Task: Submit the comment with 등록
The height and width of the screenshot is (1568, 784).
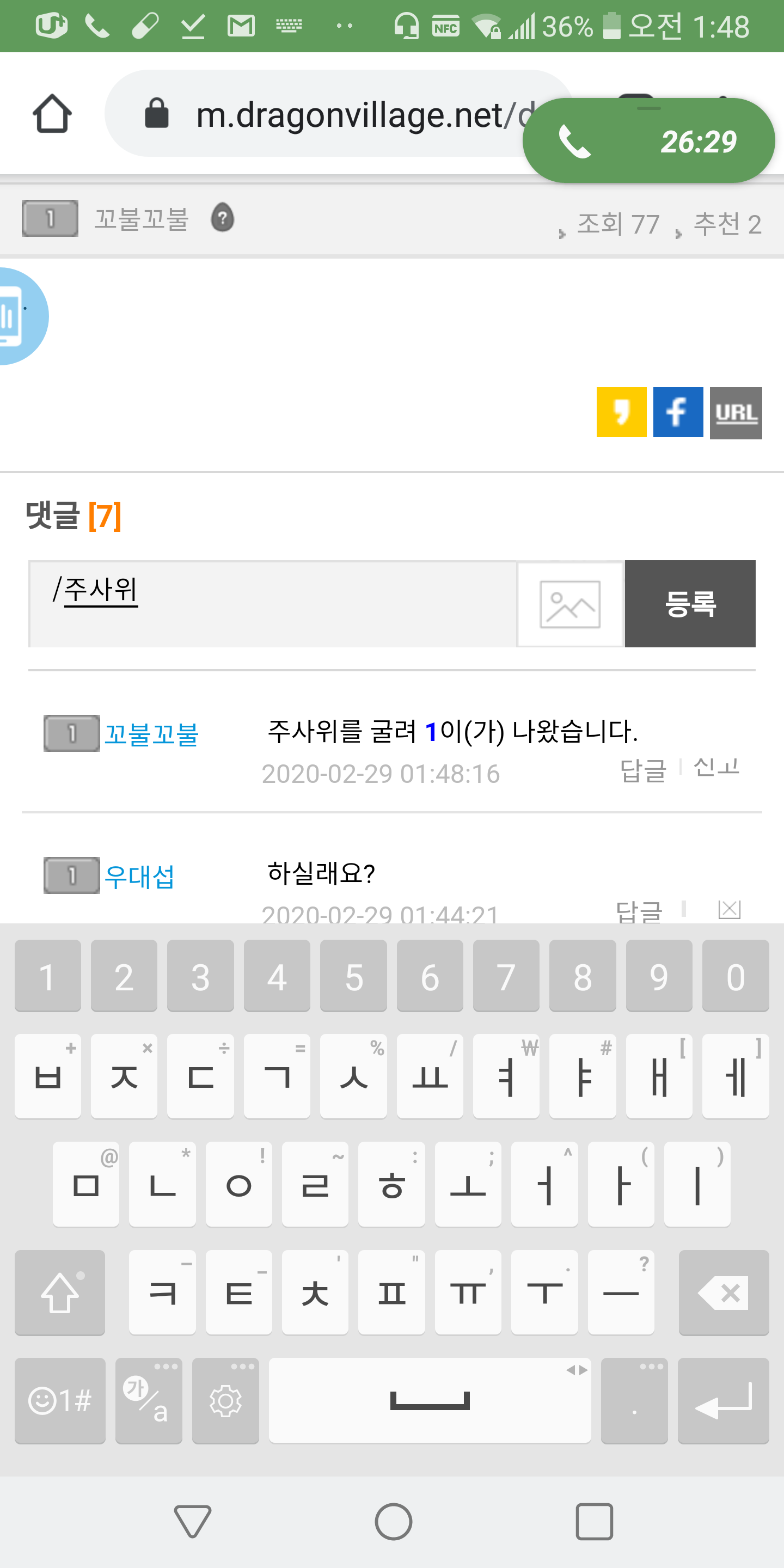Action: (x=690, y=603)
